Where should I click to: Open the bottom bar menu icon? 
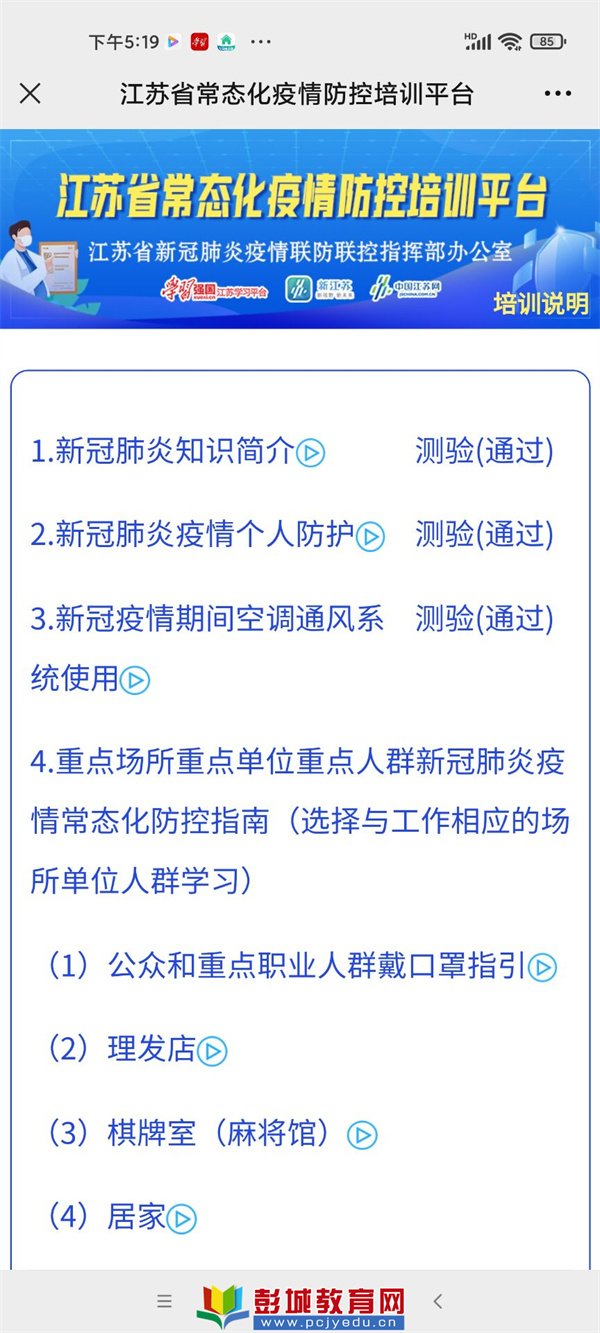pos(164,1301)
